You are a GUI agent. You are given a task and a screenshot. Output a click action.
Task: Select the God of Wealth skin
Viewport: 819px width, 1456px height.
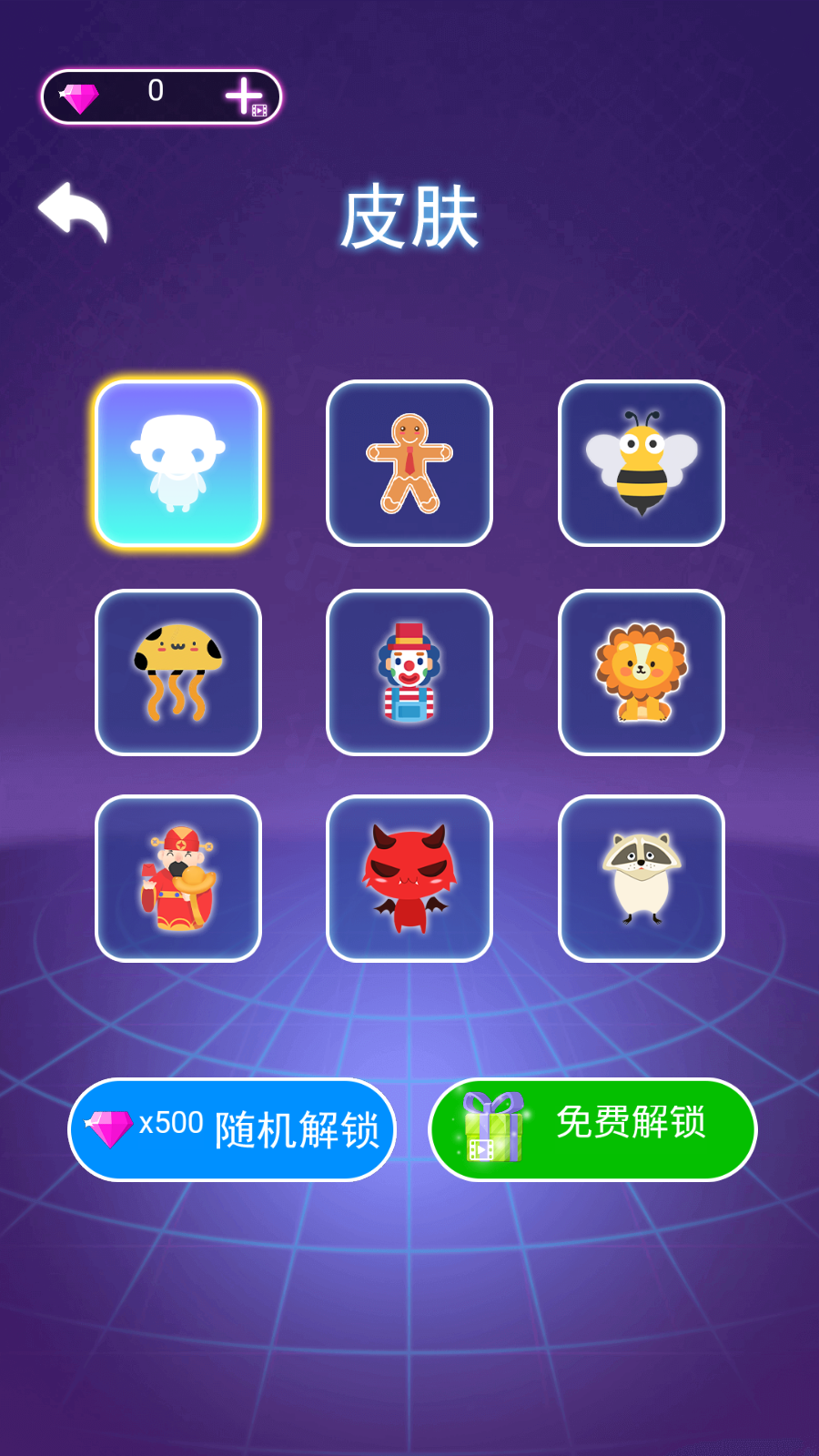click(178, 878)
